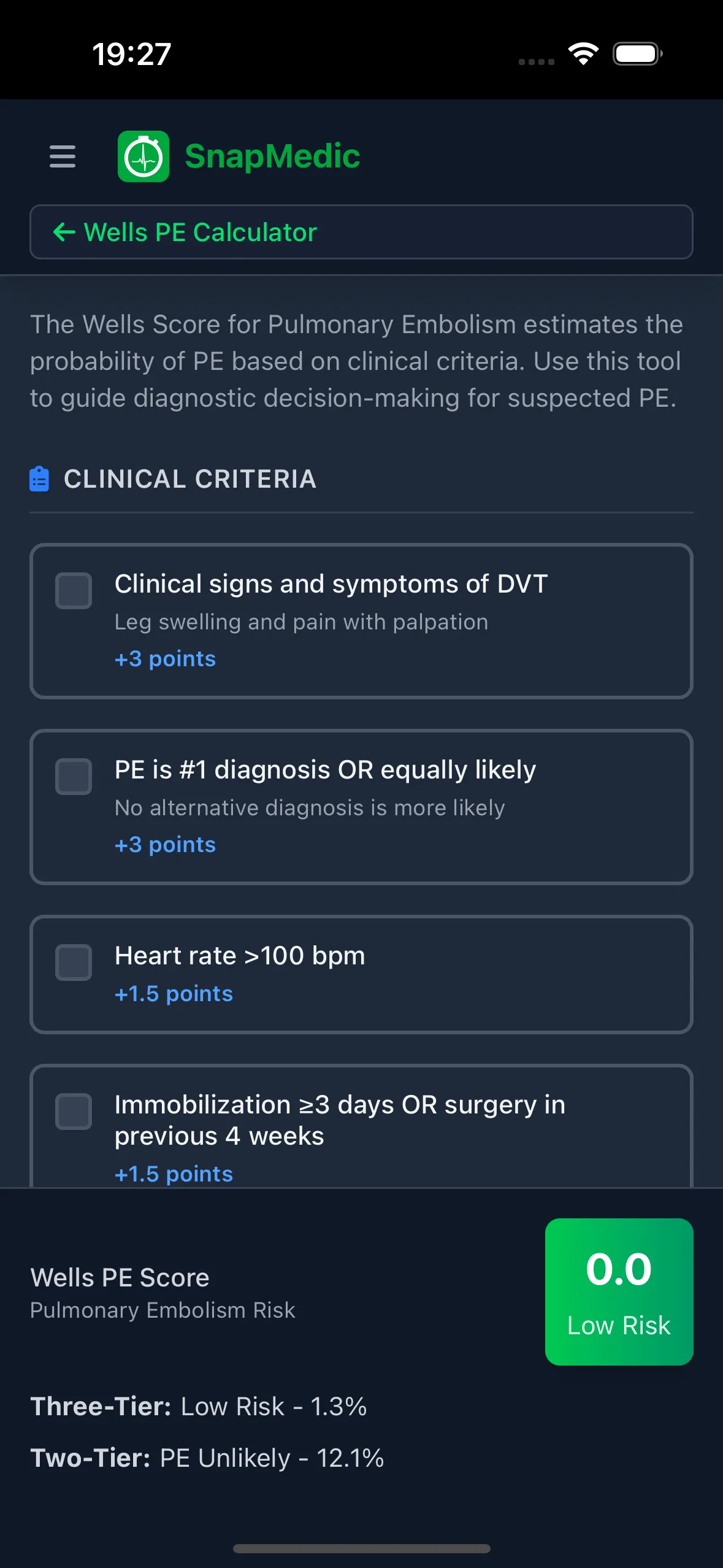Select the Two-Tier PE Unlikely result text
The image size is (723, 1568).
(x=207, y=1458)
